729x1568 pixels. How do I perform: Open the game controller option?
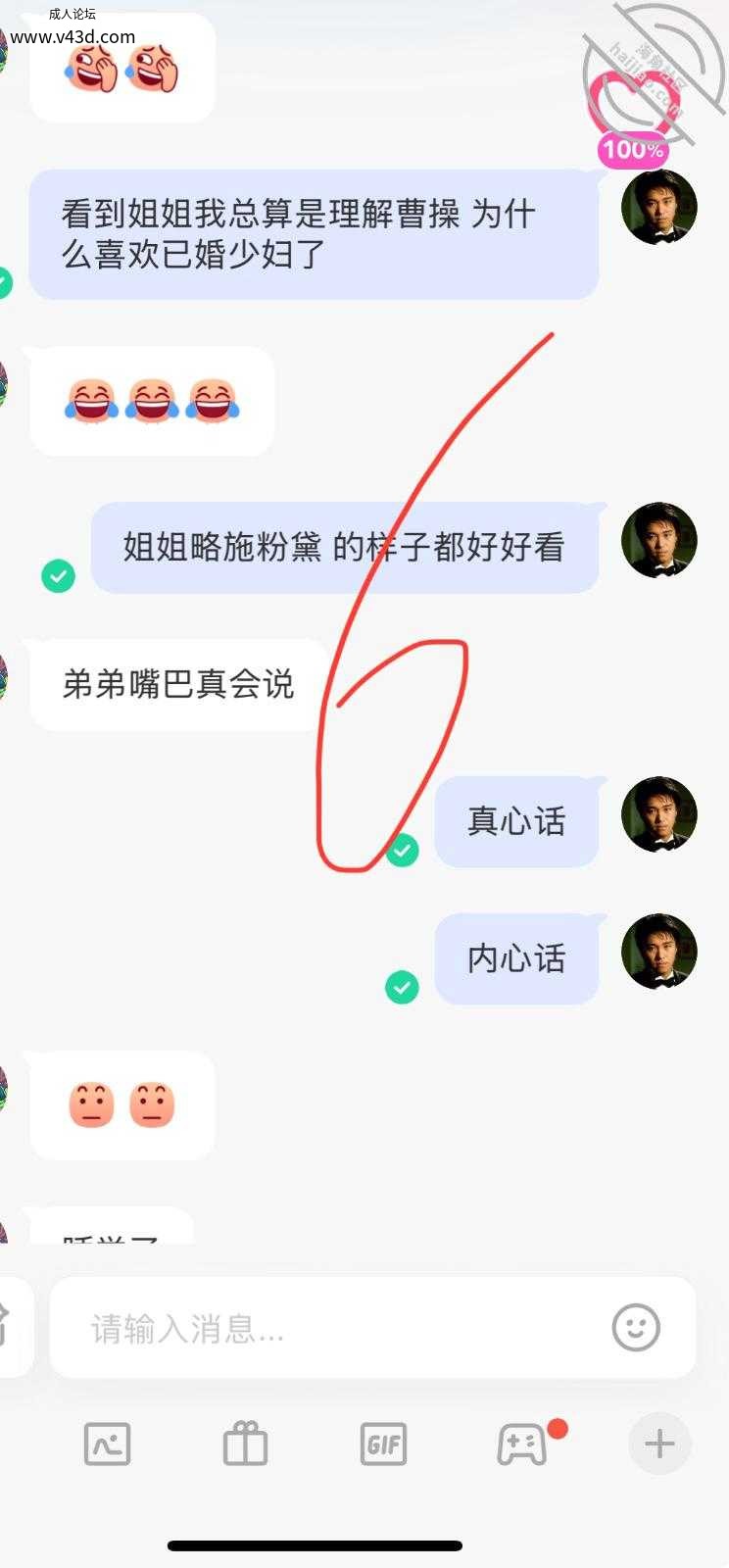(522, 1444)
